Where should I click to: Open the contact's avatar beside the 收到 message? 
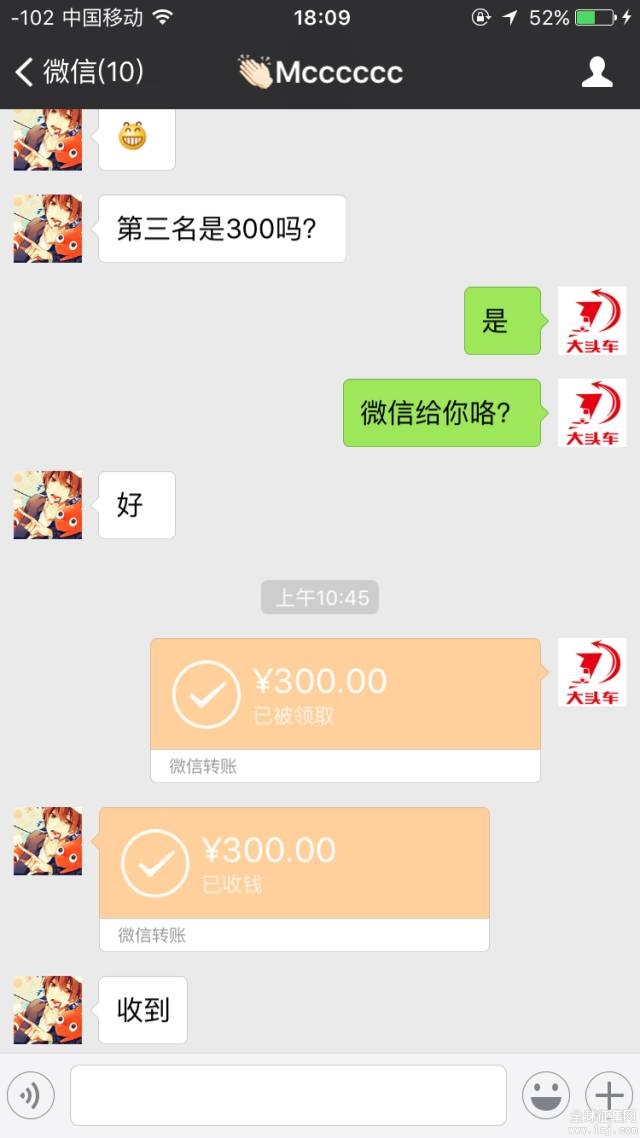pos(47,1010)
